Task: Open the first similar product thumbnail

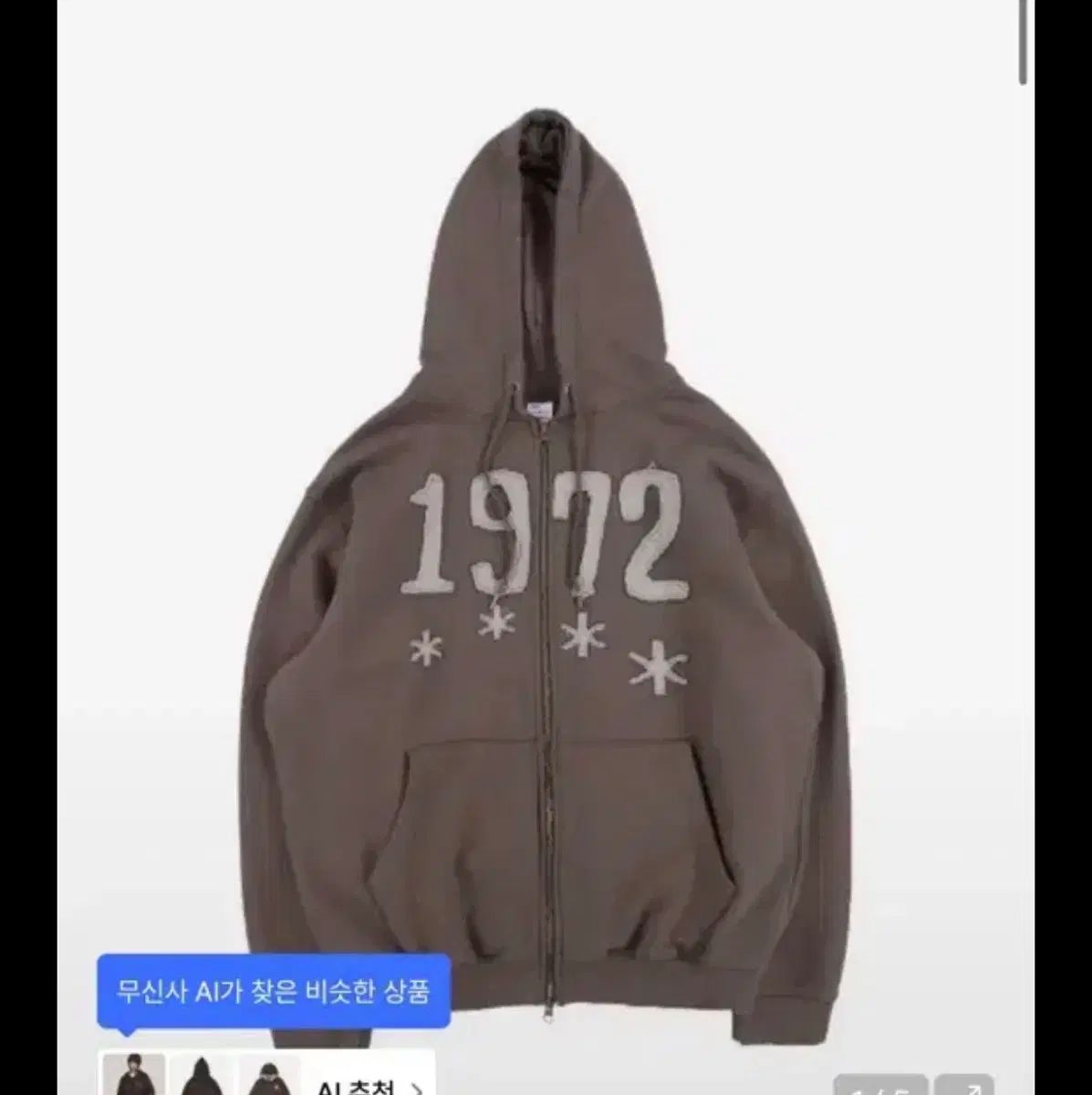Action: coord(133,1077)
